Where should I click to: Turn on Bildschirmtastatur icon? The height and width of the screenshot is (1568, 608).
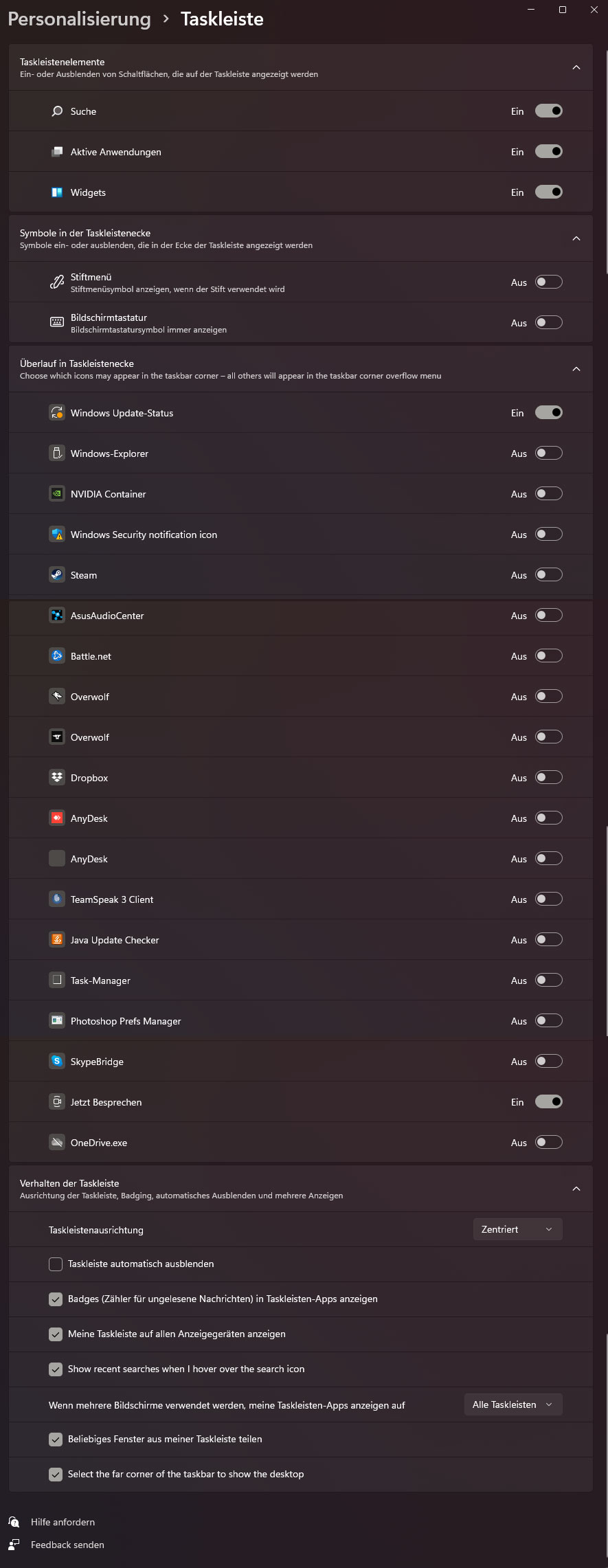tap(548, 322)
